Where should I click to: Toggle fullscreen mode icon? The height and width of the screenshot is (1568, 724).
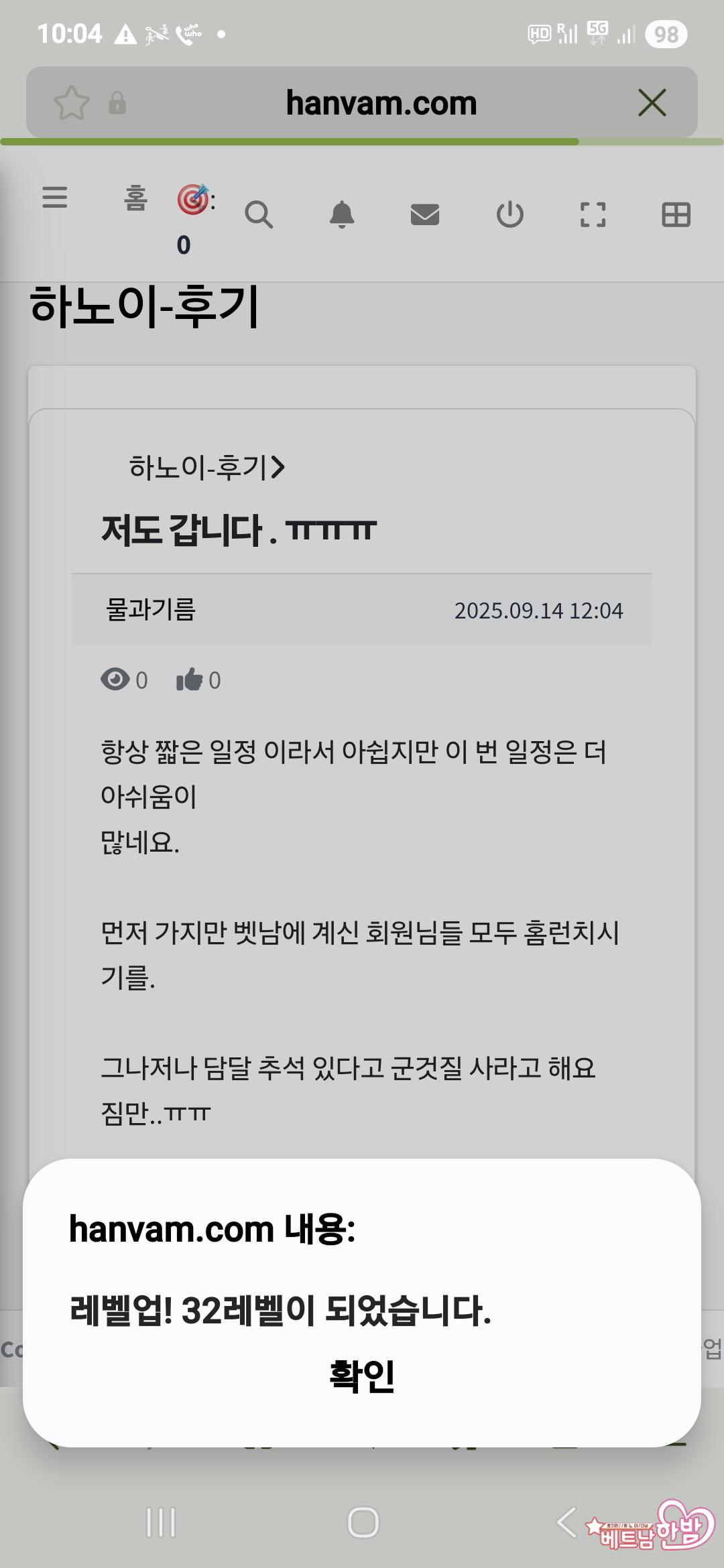[593, 215]
